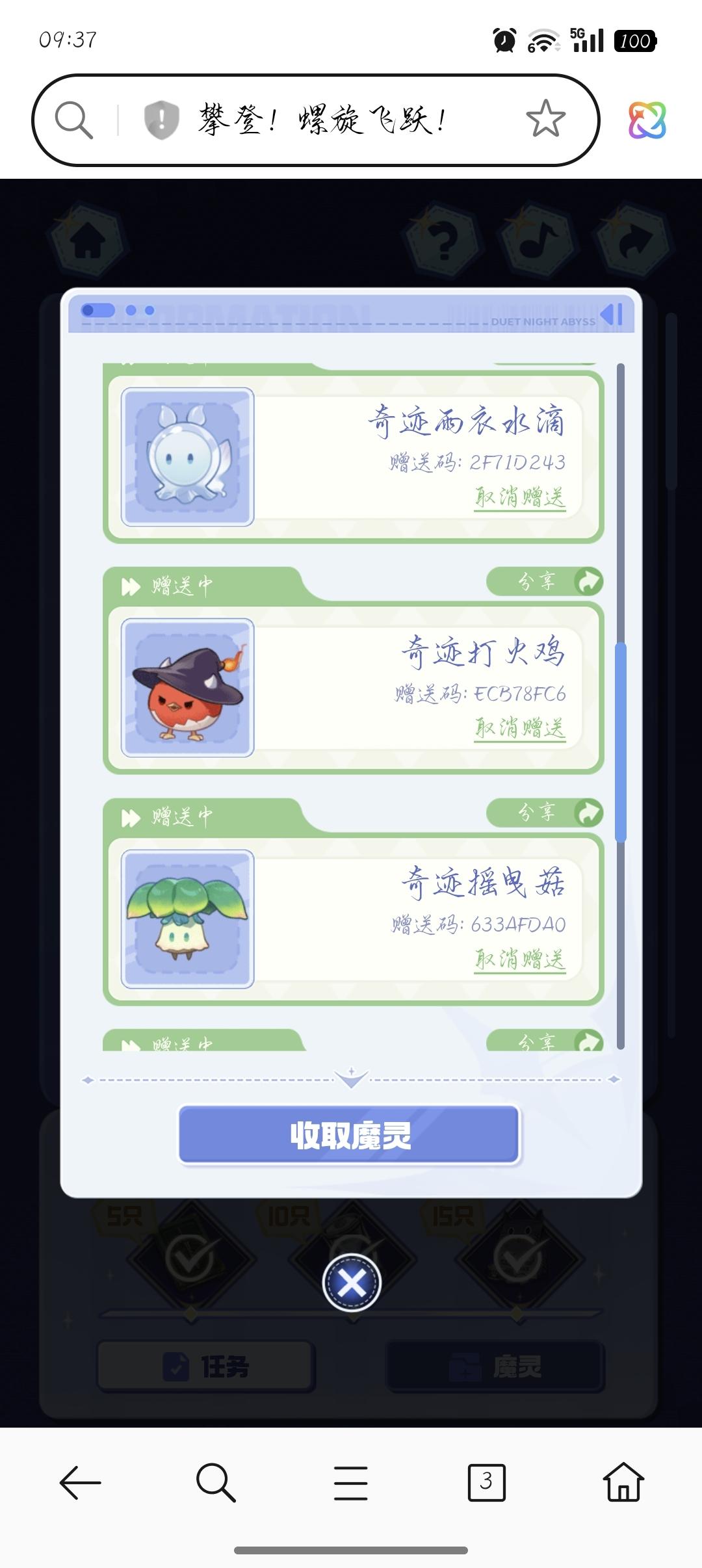Cancel gifting 奇迹打火鸡
The height and width of the screenshot is (1568, 702).
point(519,727)
